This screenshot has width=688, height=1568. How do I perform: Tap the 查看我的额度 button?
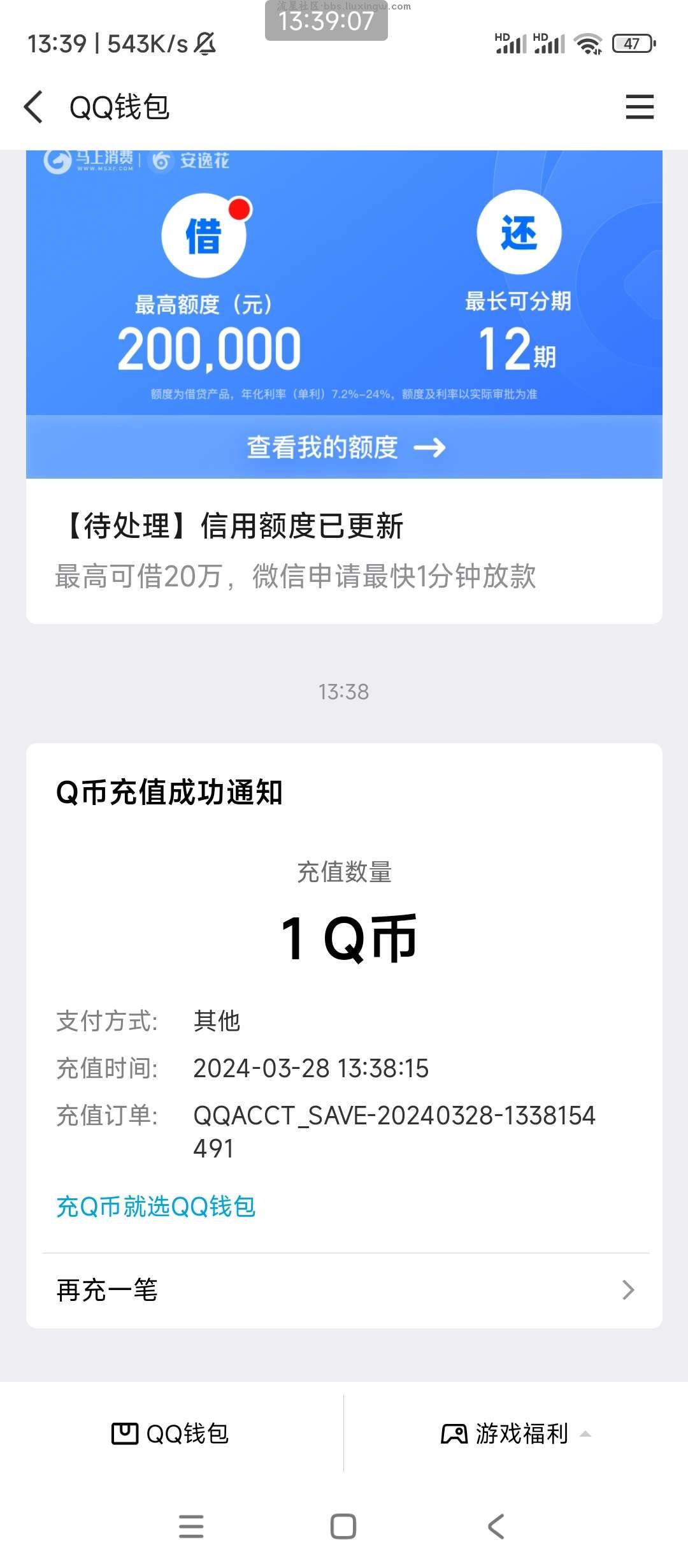pyautogui.click(x=344, y=447)
